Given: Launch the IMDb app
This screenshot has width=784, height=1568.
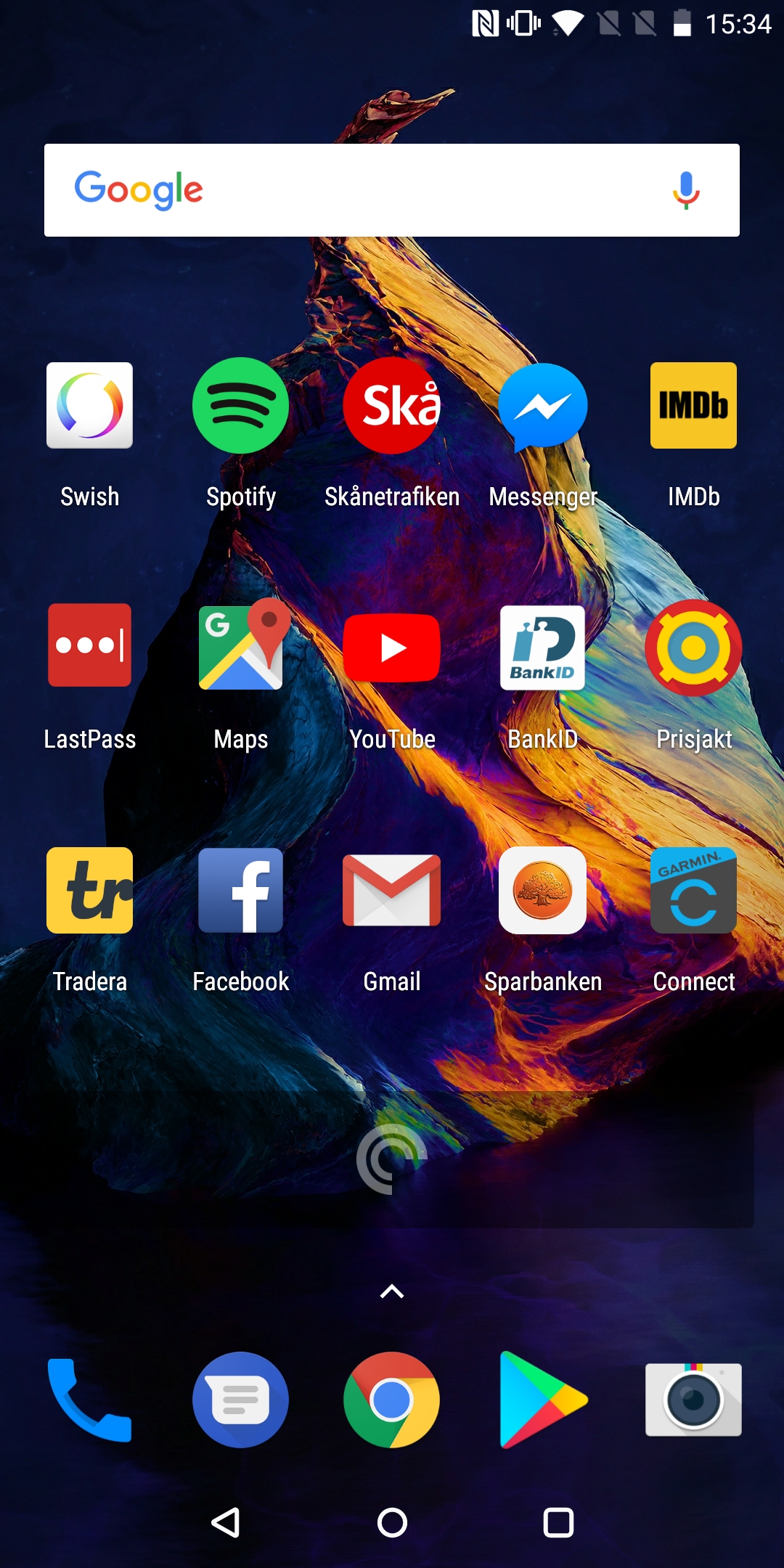Looking at the screenshot, I should 693,406.
